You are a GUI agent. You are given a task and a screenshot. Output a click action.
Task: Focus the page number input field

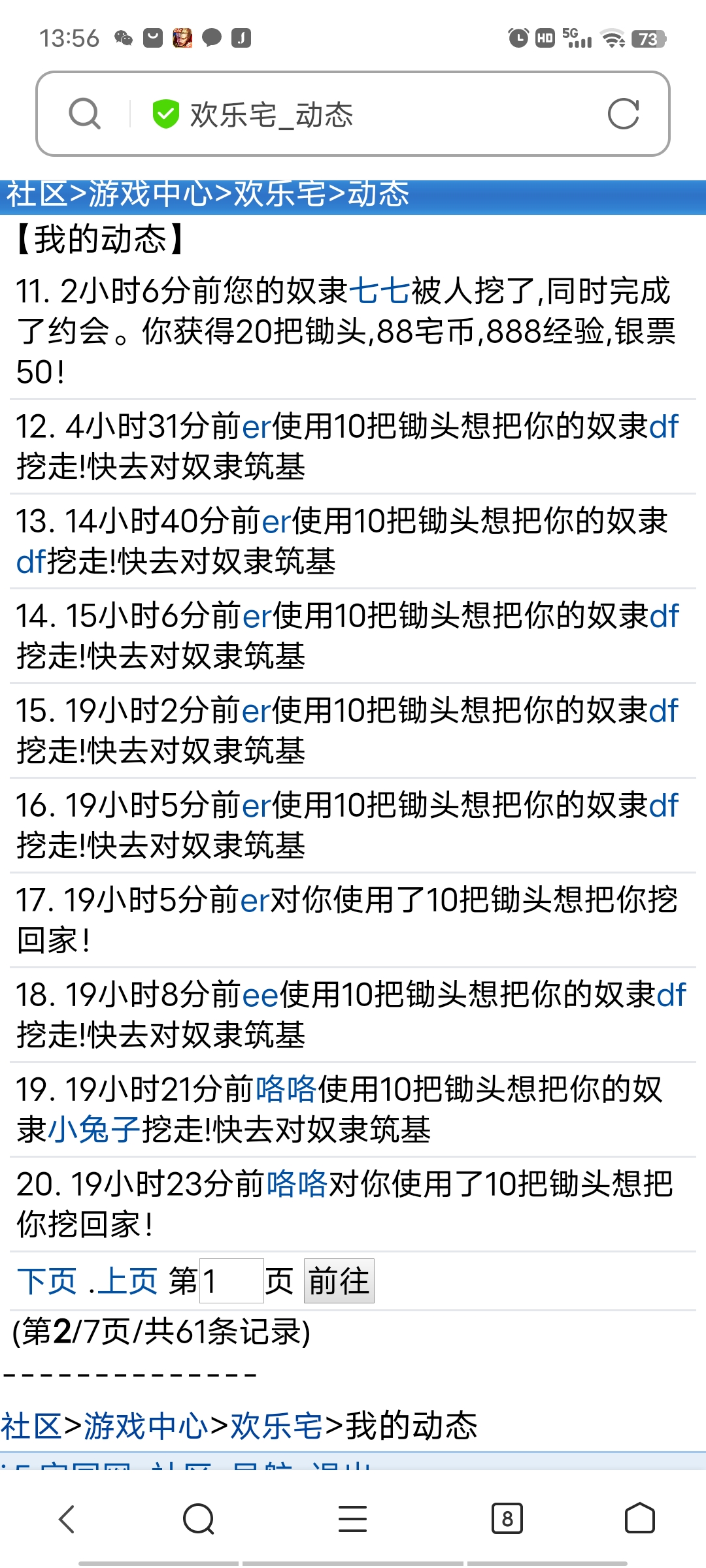tap(231, 1281)
